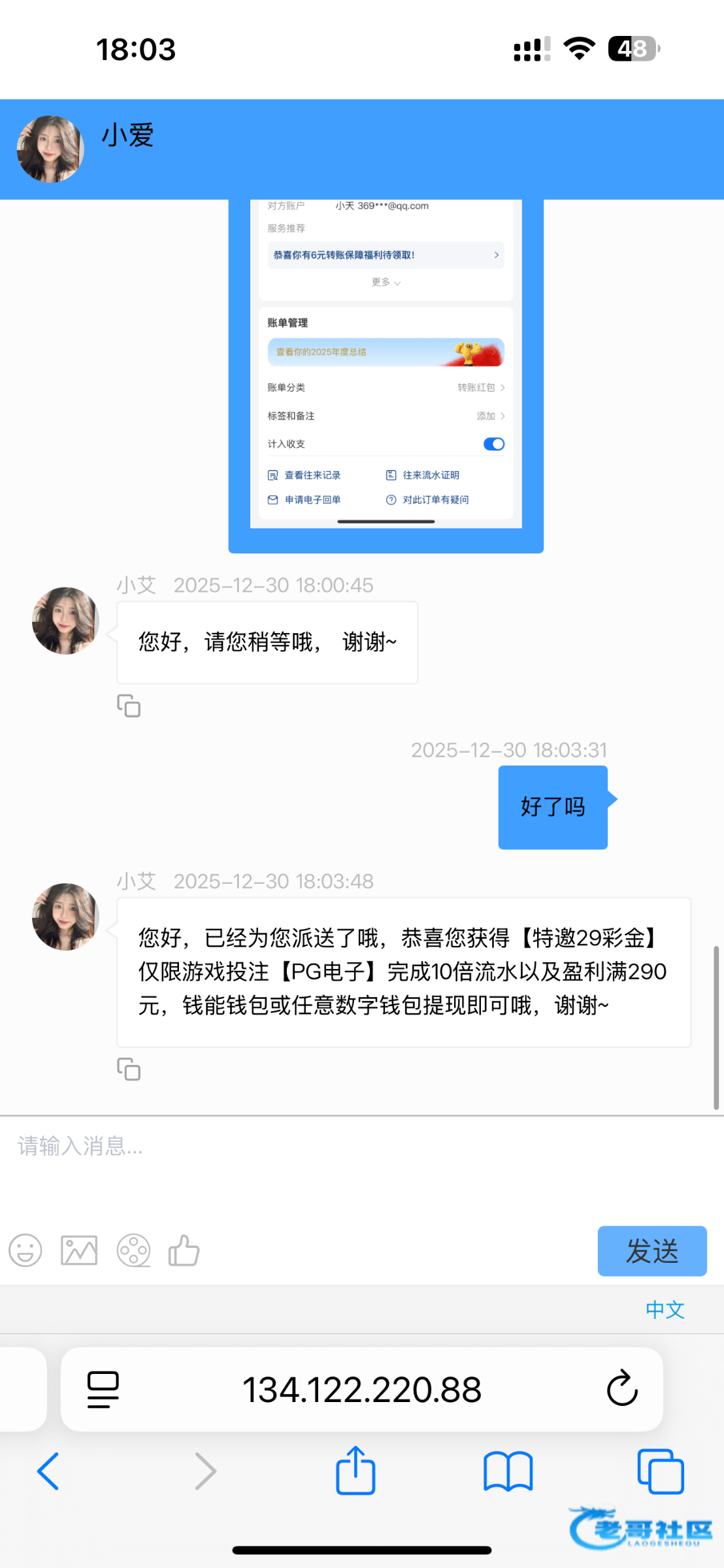Show all open browser tabs
This screenshot has height=1568, width=724.
coord(660,1471)
